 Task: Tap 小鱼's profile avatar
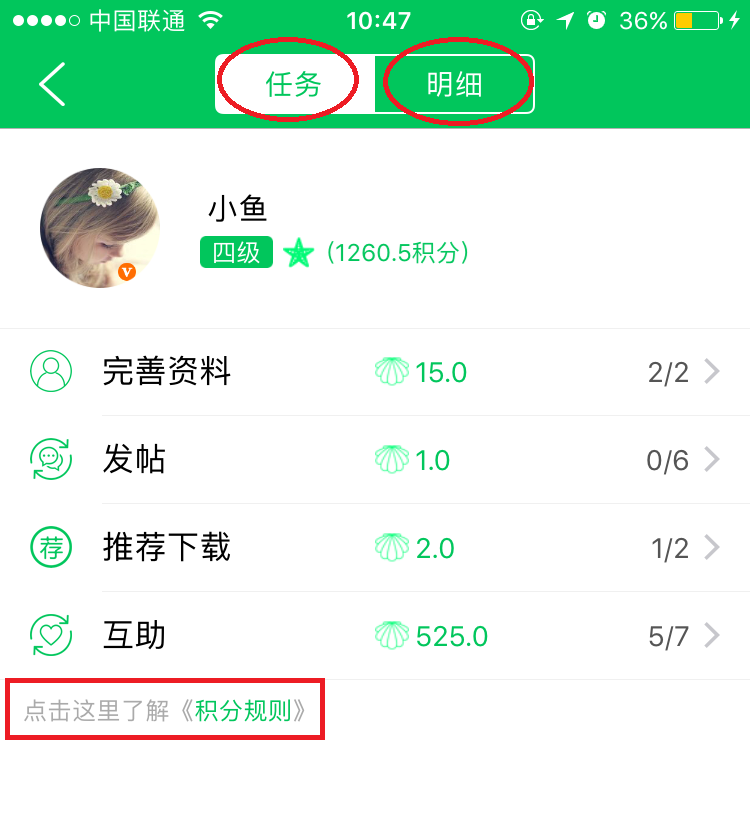100,228
